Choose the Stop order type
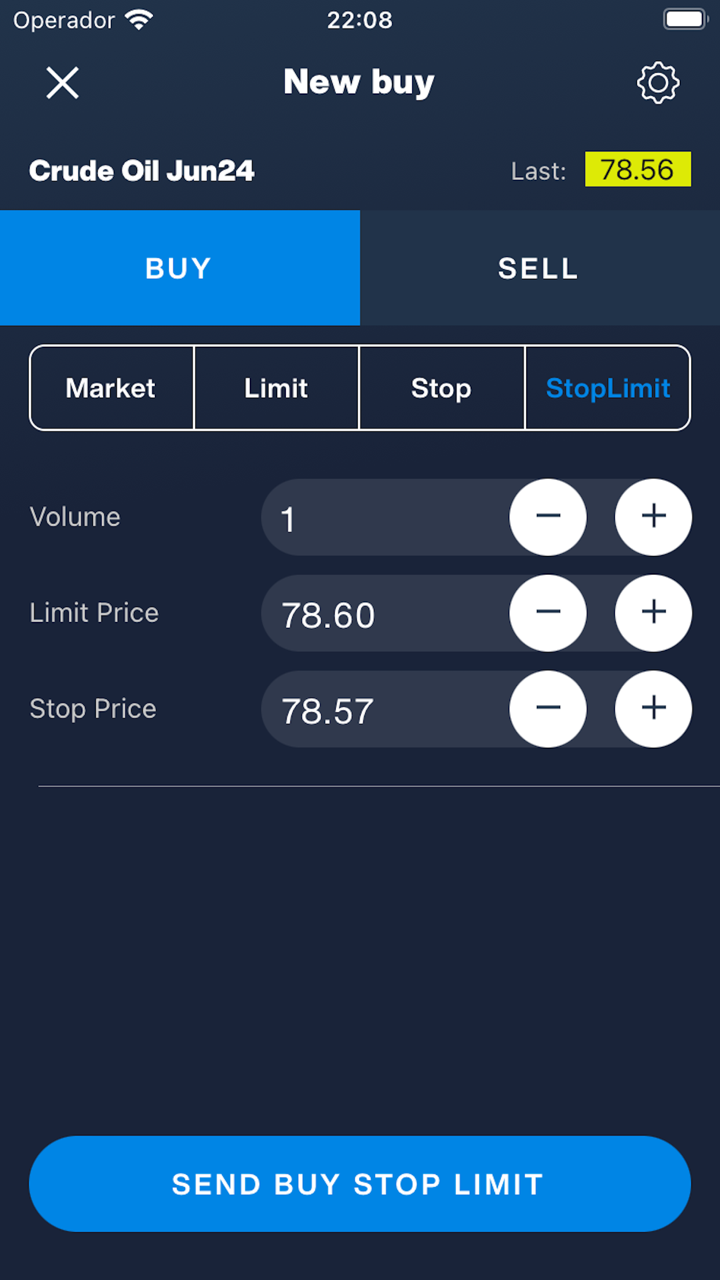This screenshot has height=1280, width=720. 441,388
